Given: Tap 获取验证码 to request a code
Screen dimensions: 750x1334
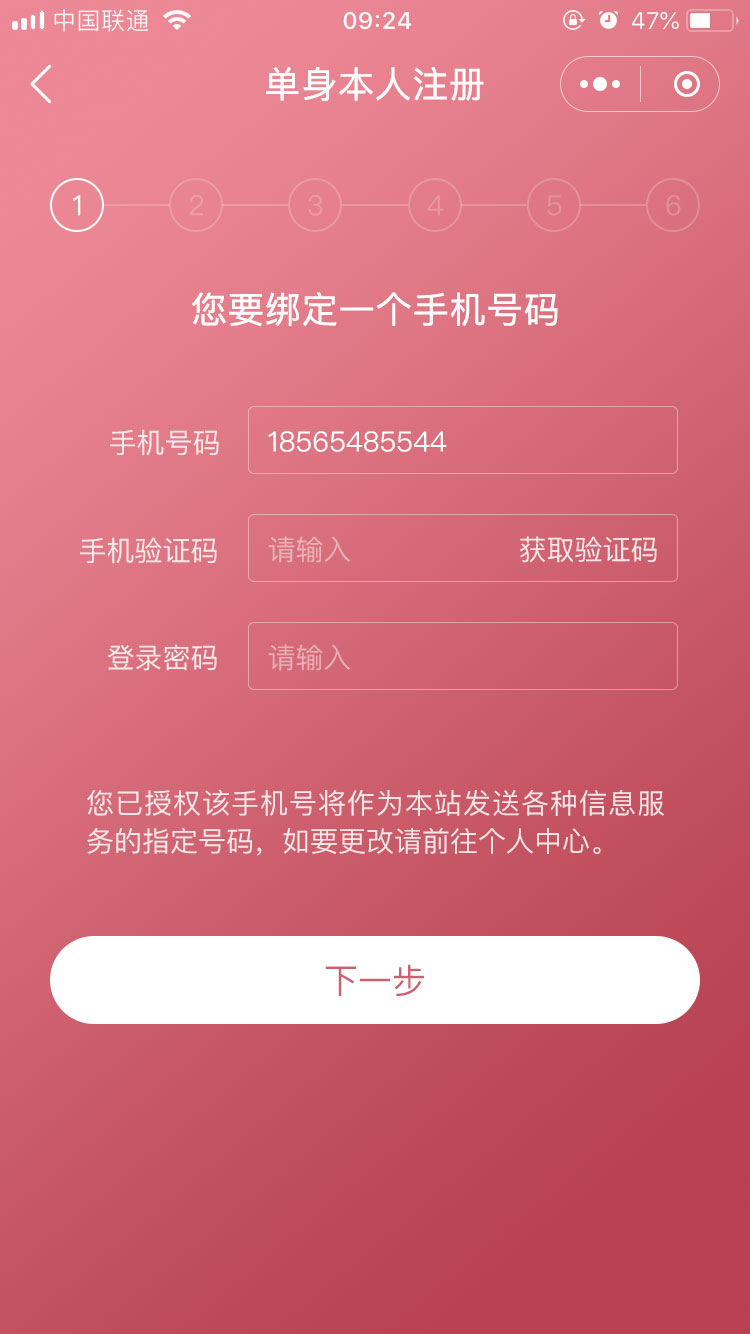Looking at the screenshot, I should (x=588, y=550).
